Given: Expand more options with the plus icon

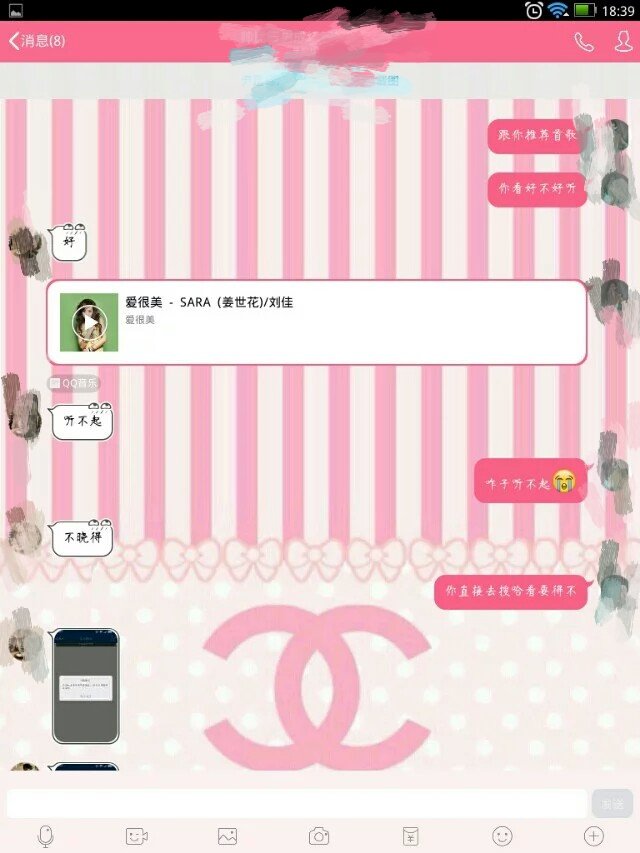Looking at the screenshot, I should pos(594,836).
